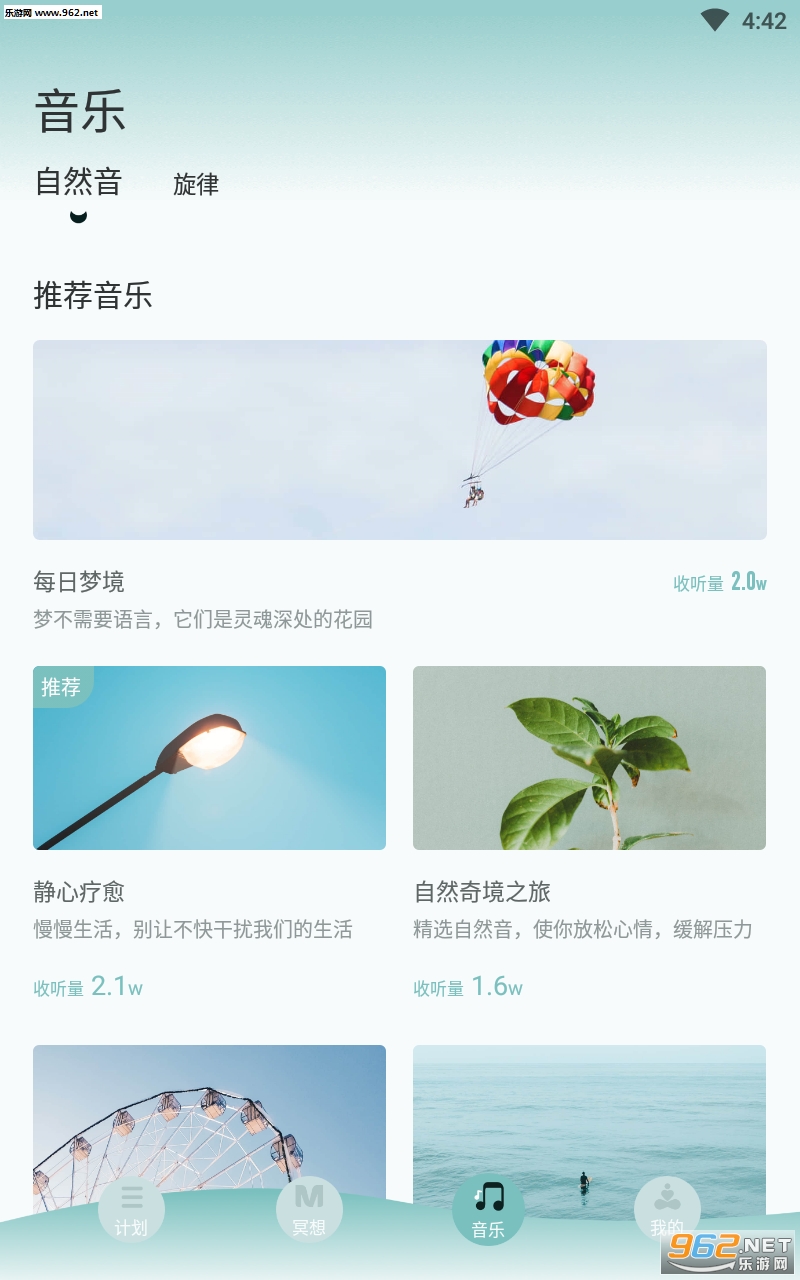Screen dimensions: 800x1280
Task: Open the 静心疗愈 music card
Action: point(209,758)
